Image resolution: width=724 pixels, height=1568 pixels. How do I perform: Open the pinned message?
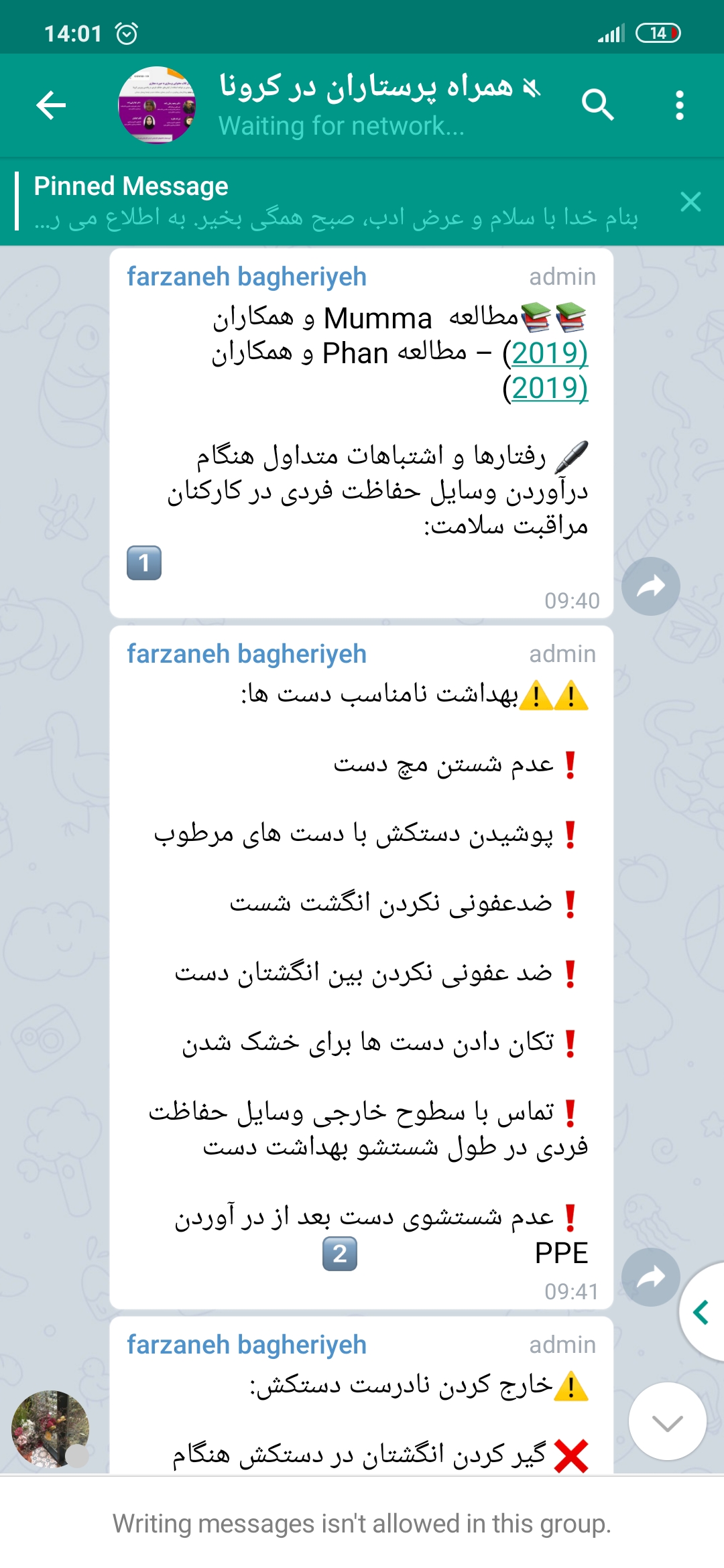tap(335, 202)
